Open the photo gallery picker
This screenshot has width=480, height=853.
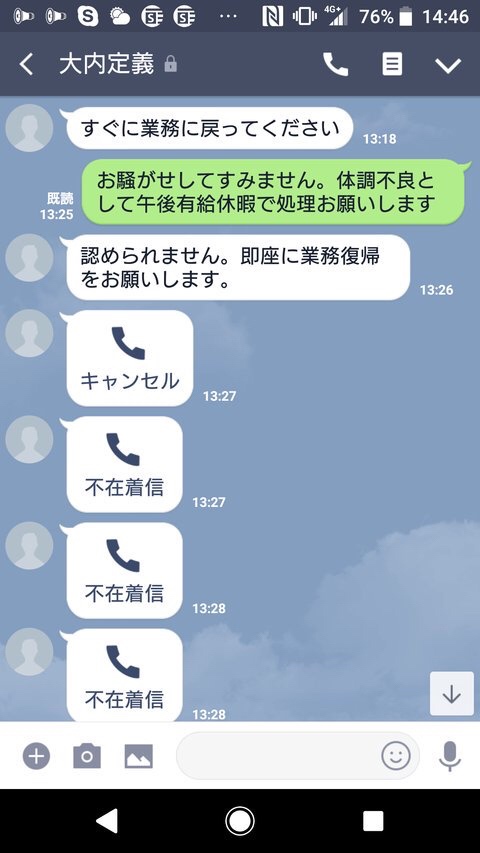coord(139,756)
